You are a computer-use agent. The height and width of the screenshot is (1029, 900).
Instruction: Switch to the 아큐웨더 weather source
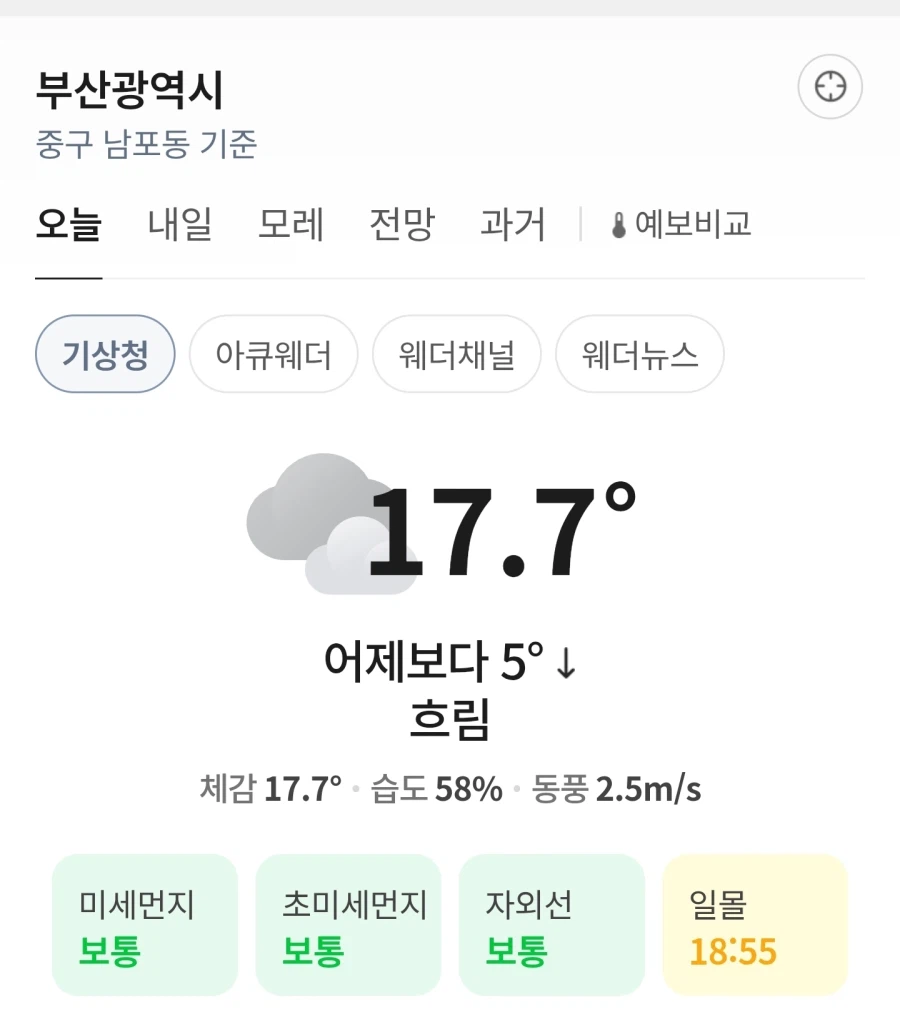pos(273,353)
